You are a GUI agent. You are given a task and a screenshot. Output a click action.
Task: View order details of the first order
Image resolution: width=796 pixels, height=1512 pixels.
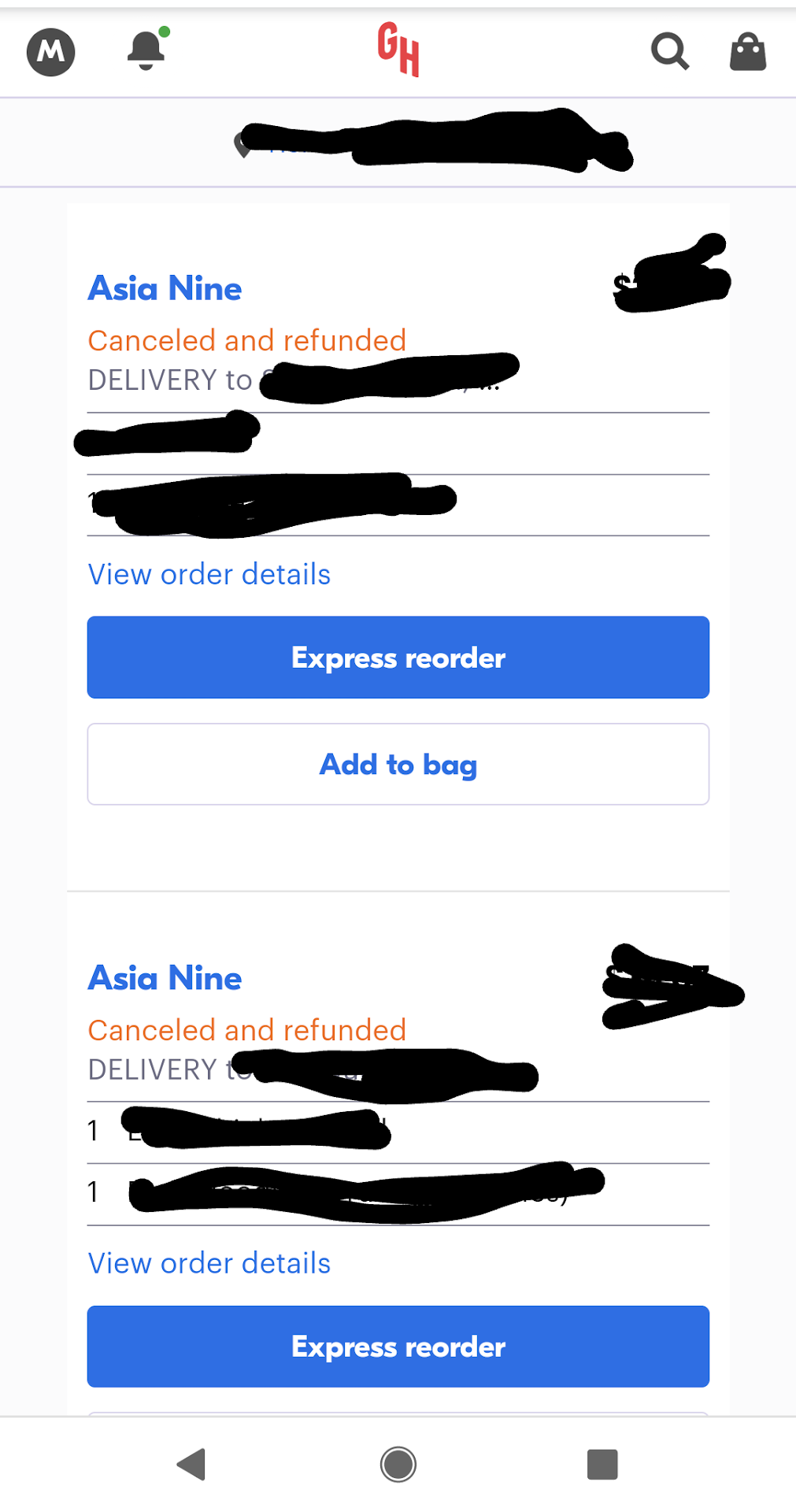[209, 575]
